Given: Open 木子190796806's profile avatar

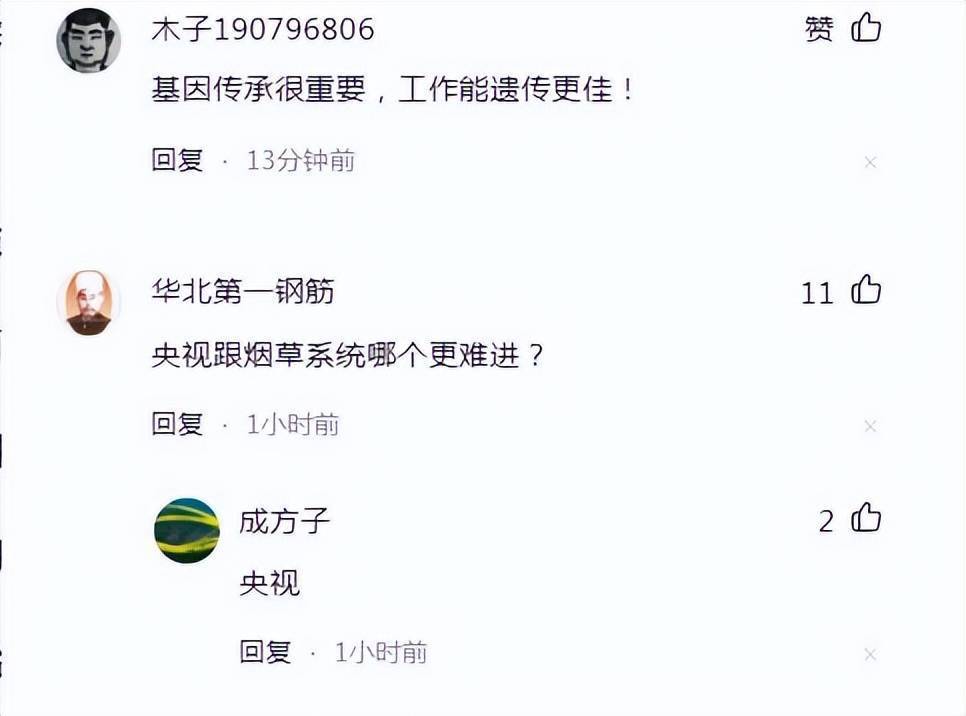Looking at the screenshot, I should click(x=88, y=41).
